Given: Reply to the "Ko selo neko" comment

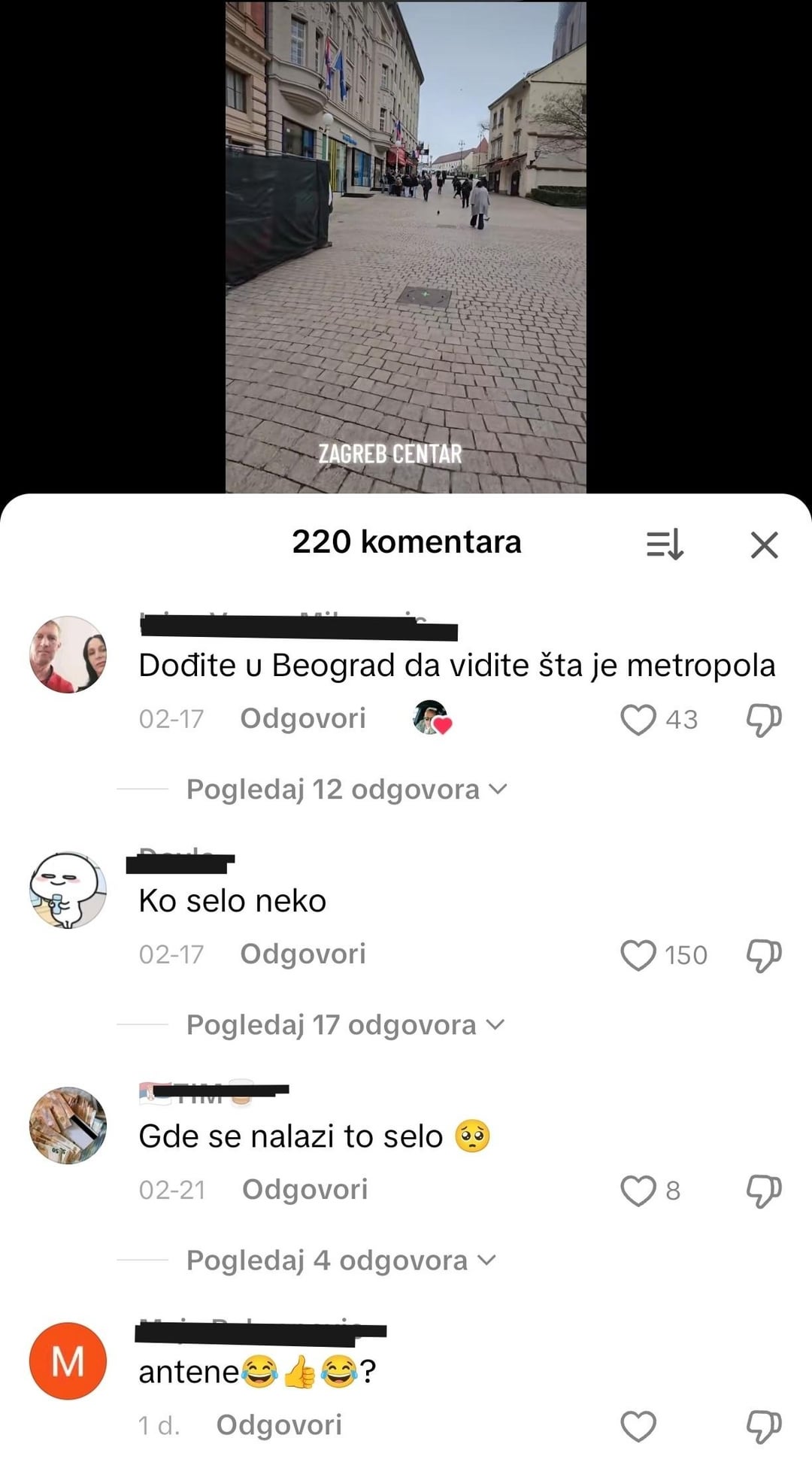Looking at the screenshot, I should click(x=302, y=954).
